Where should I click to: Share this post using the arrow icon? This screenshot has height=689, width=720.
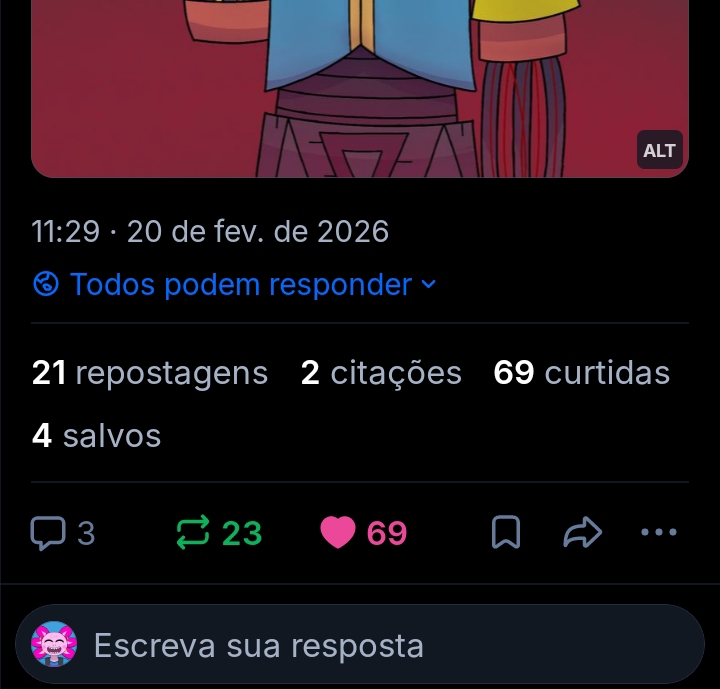coord(582,533)
